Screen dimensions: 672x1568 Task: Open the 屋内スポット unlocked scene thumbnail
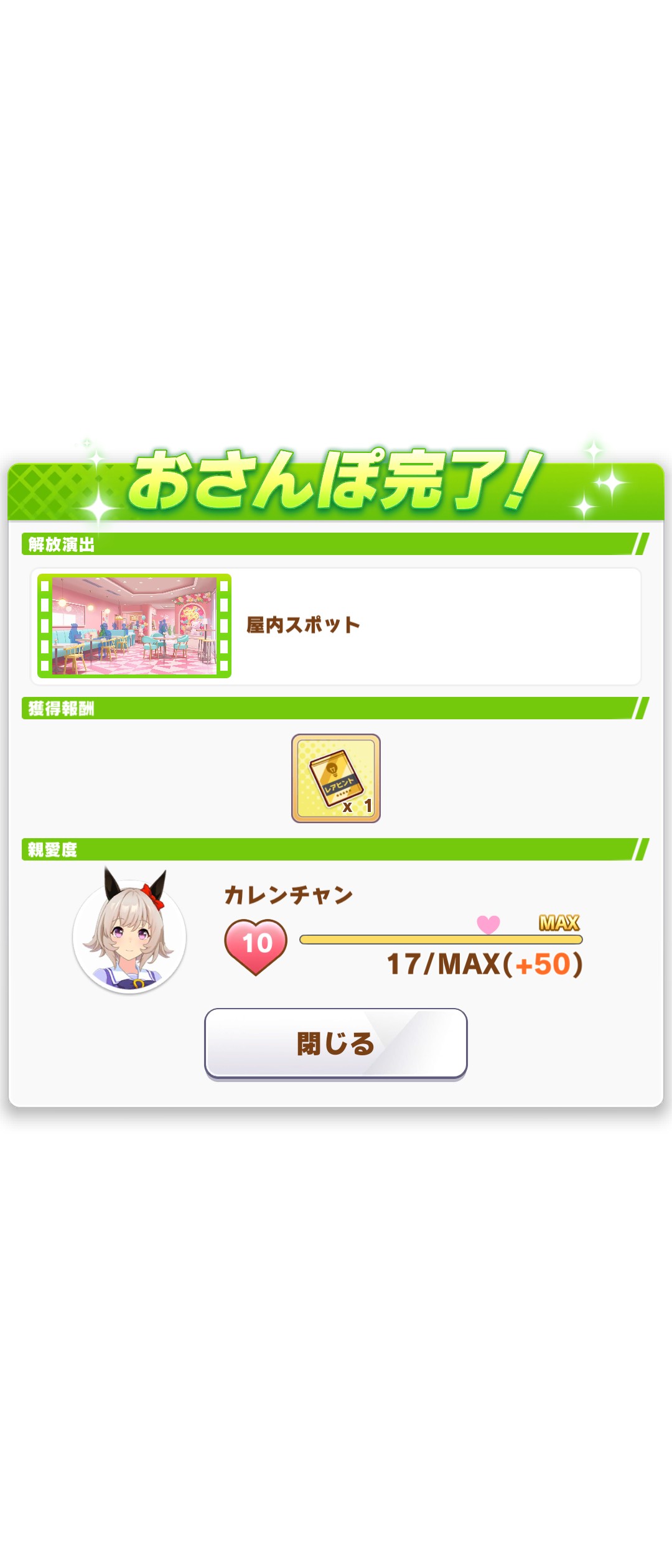pyautogui.click(x=134, y=626)
